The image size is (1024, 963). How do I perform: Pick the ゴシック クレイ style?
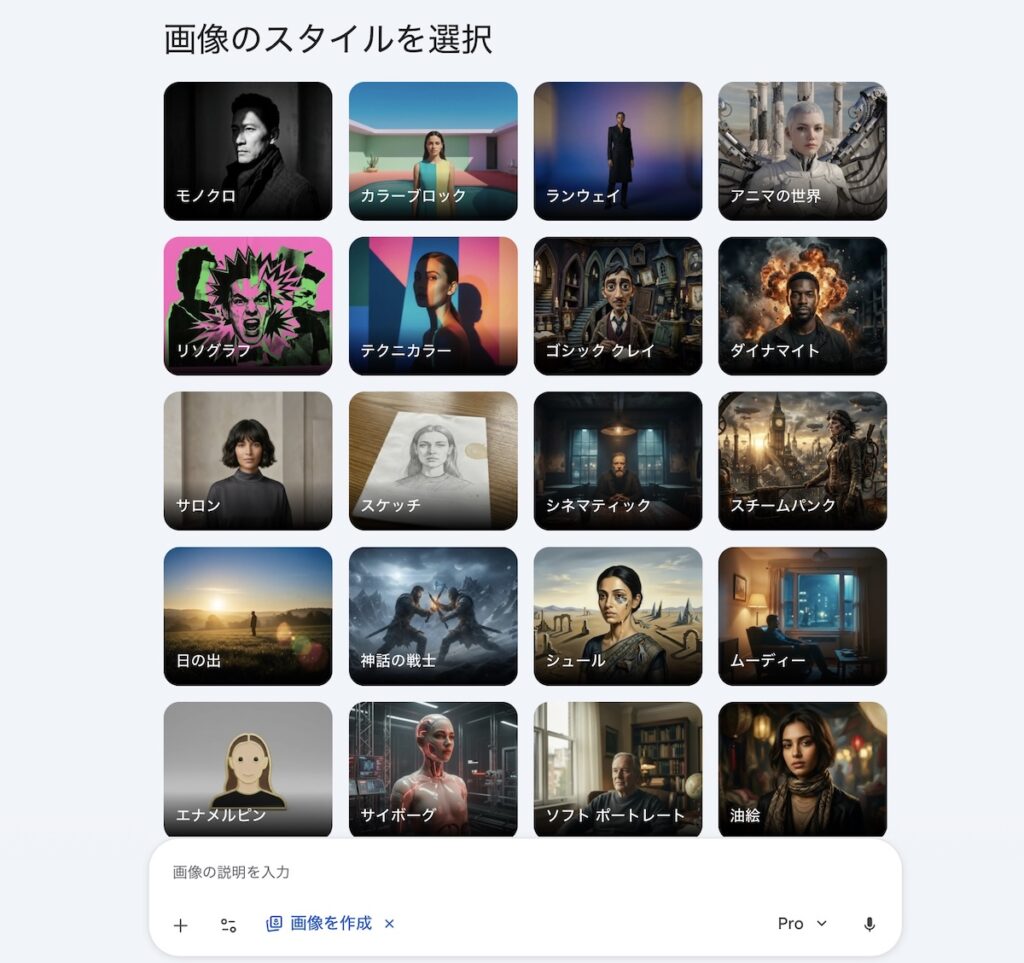coord(618,306)
